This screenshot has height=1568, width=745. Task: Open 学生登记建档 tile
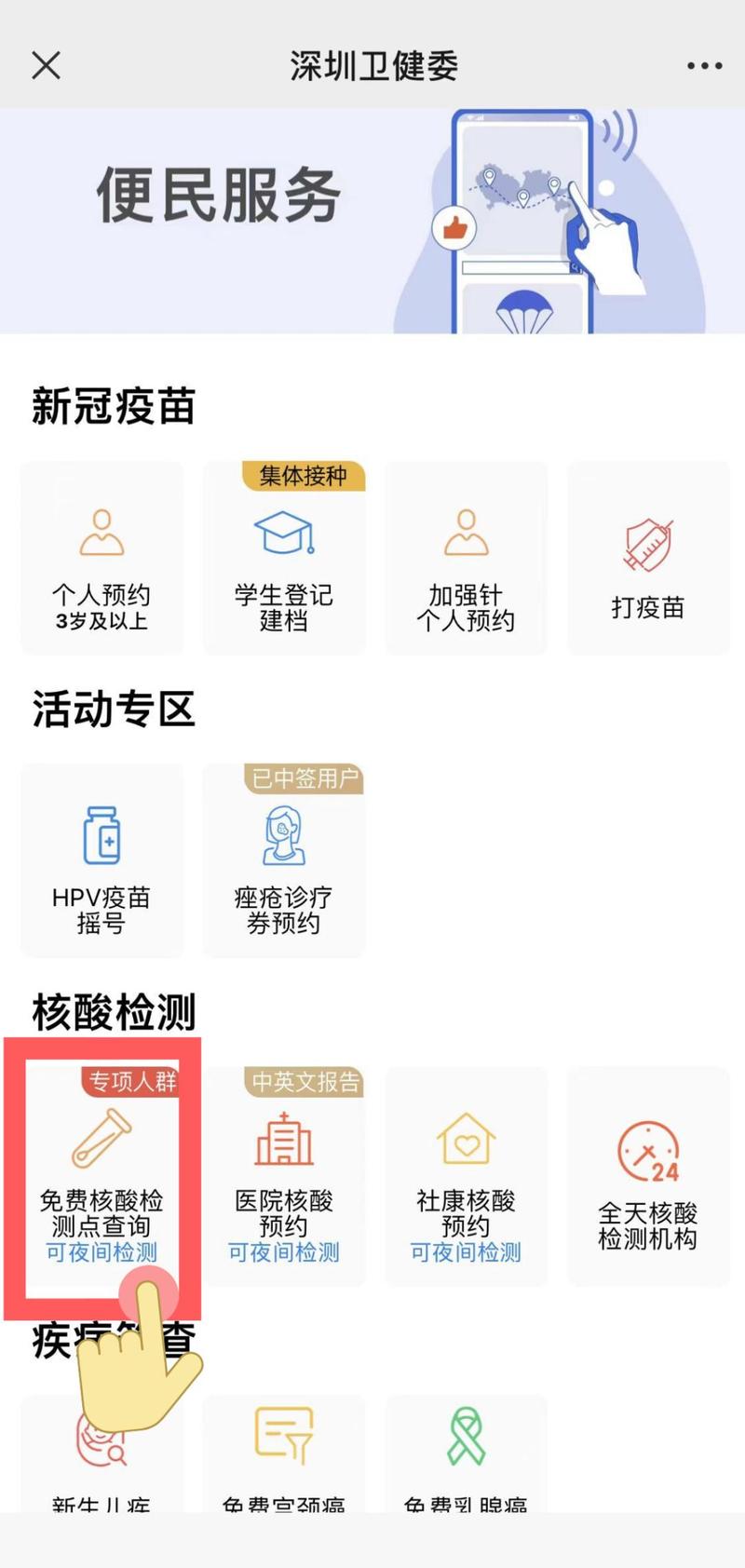284,559
